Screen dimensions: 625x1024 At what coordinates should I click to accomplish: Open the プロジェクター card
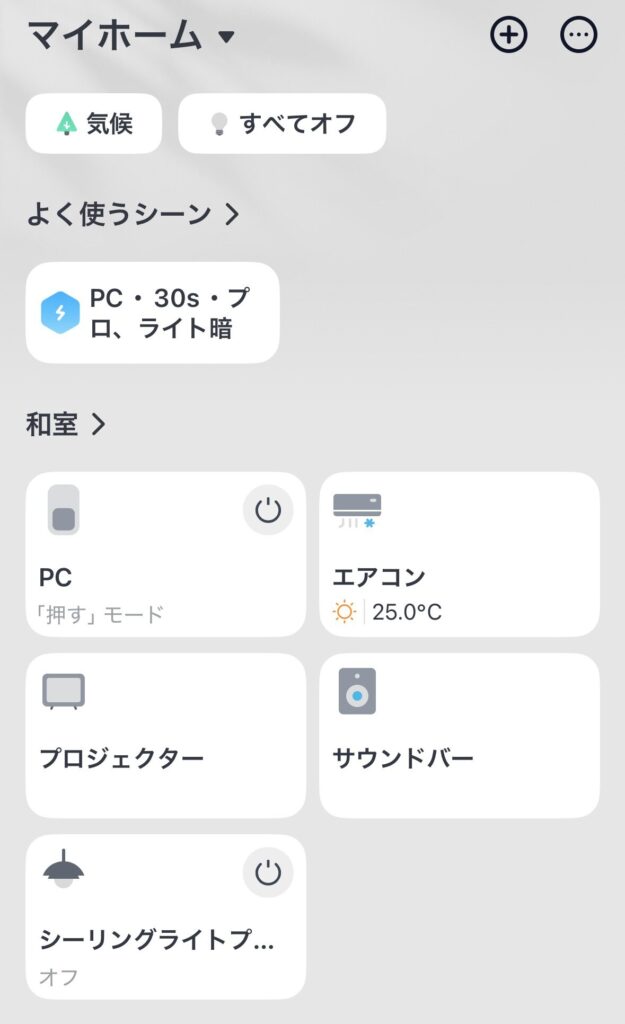pos(165,736)
